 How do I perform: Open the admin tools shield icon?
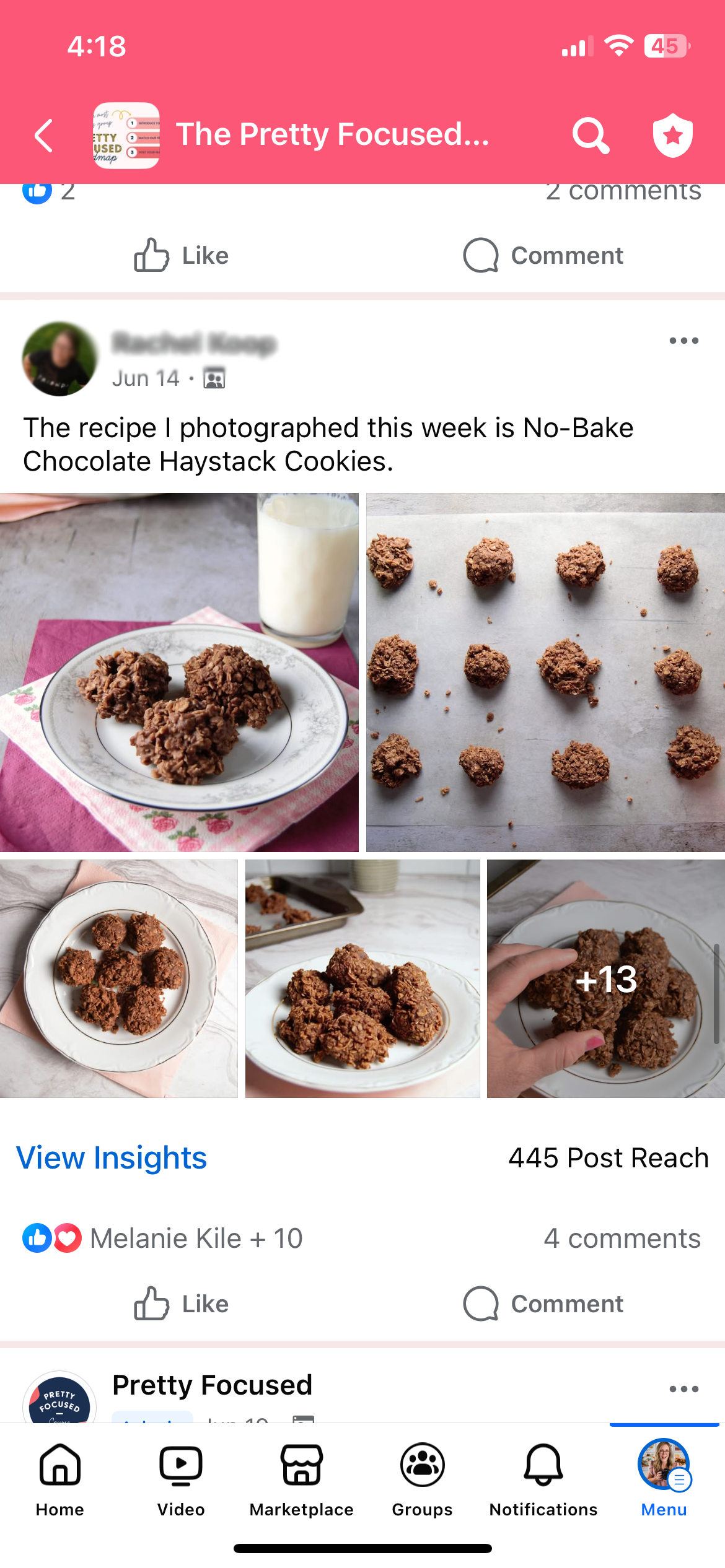coord(672,136)
